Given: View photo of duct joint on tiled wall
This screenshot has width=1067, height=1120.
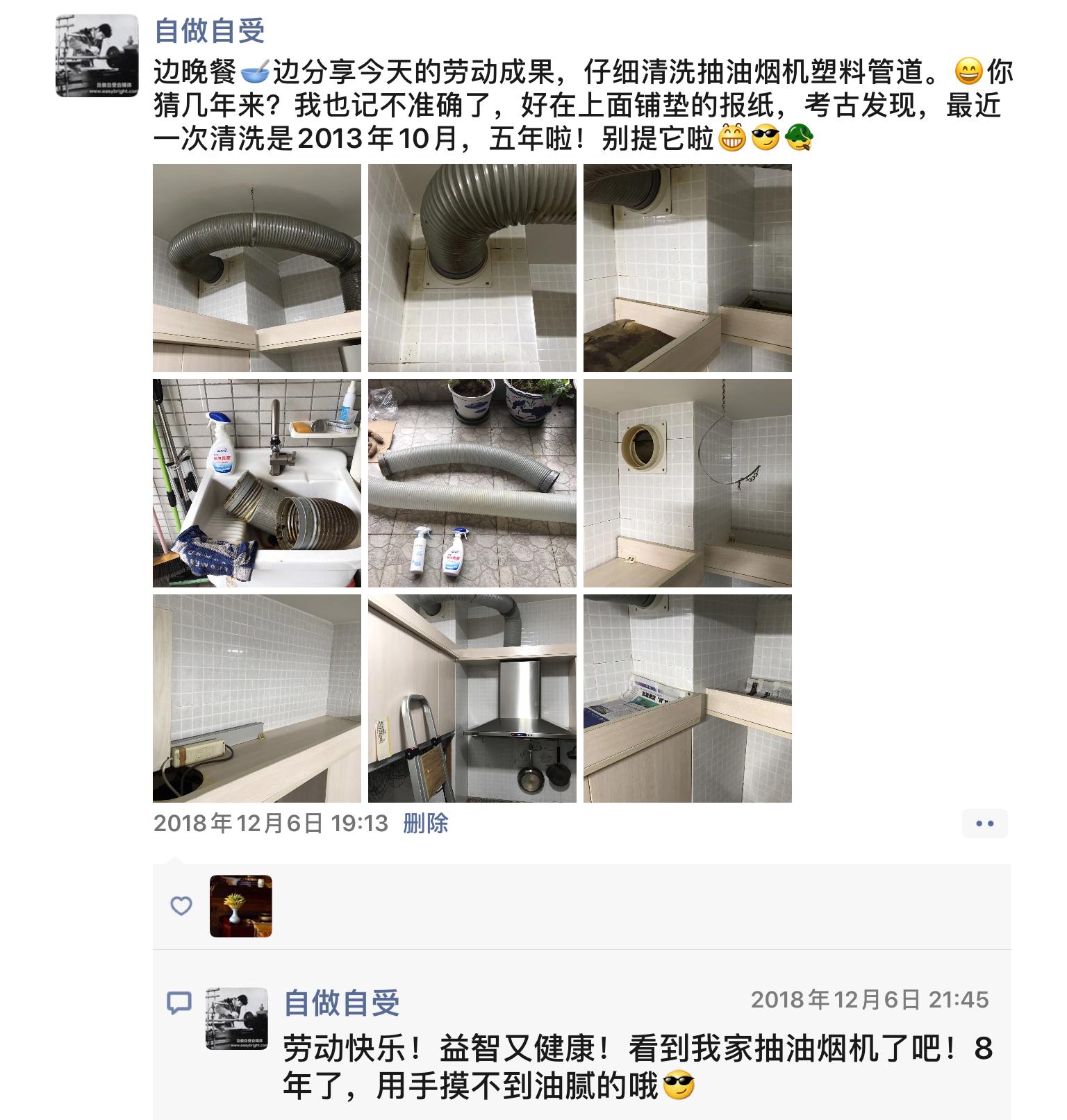Looking at the screenshot, I should 472,268.
